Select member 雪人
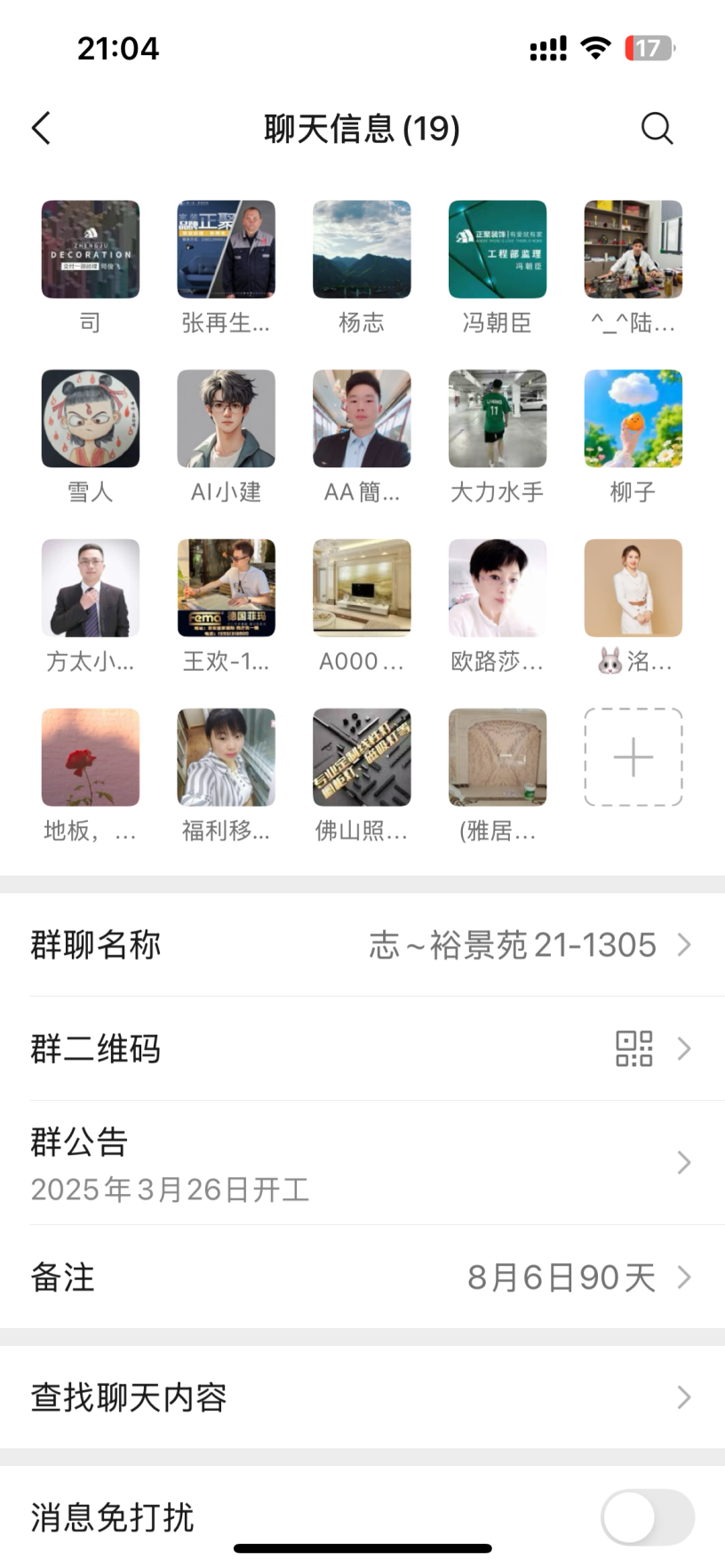The width and height of the screenshot is (725, 1568). pos(91,418)
